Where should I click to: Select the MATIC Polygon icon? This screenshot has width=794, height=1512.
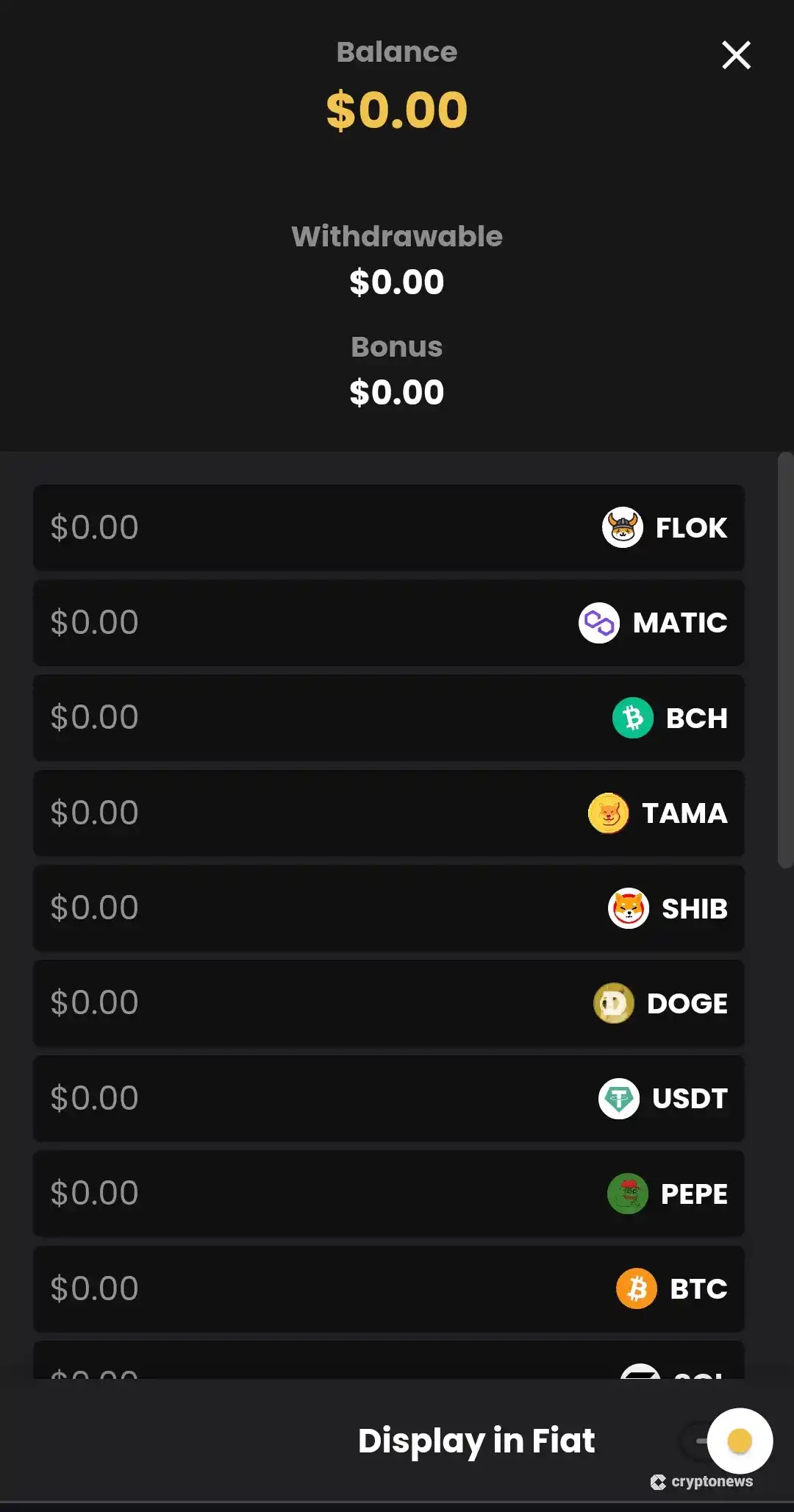click(597, 622)
